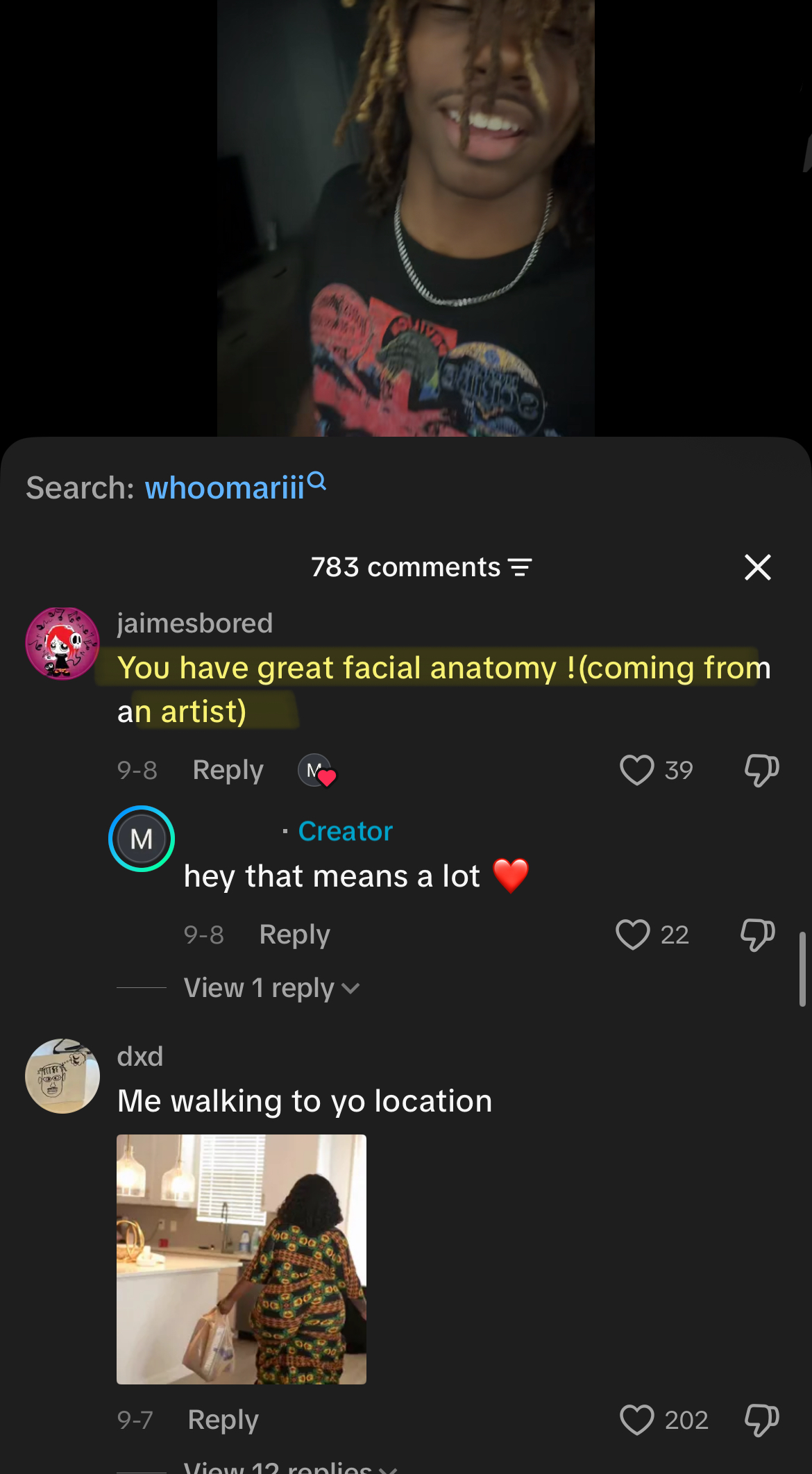
Task: Open the comments sort filter
Action: [x=521, y=567]
